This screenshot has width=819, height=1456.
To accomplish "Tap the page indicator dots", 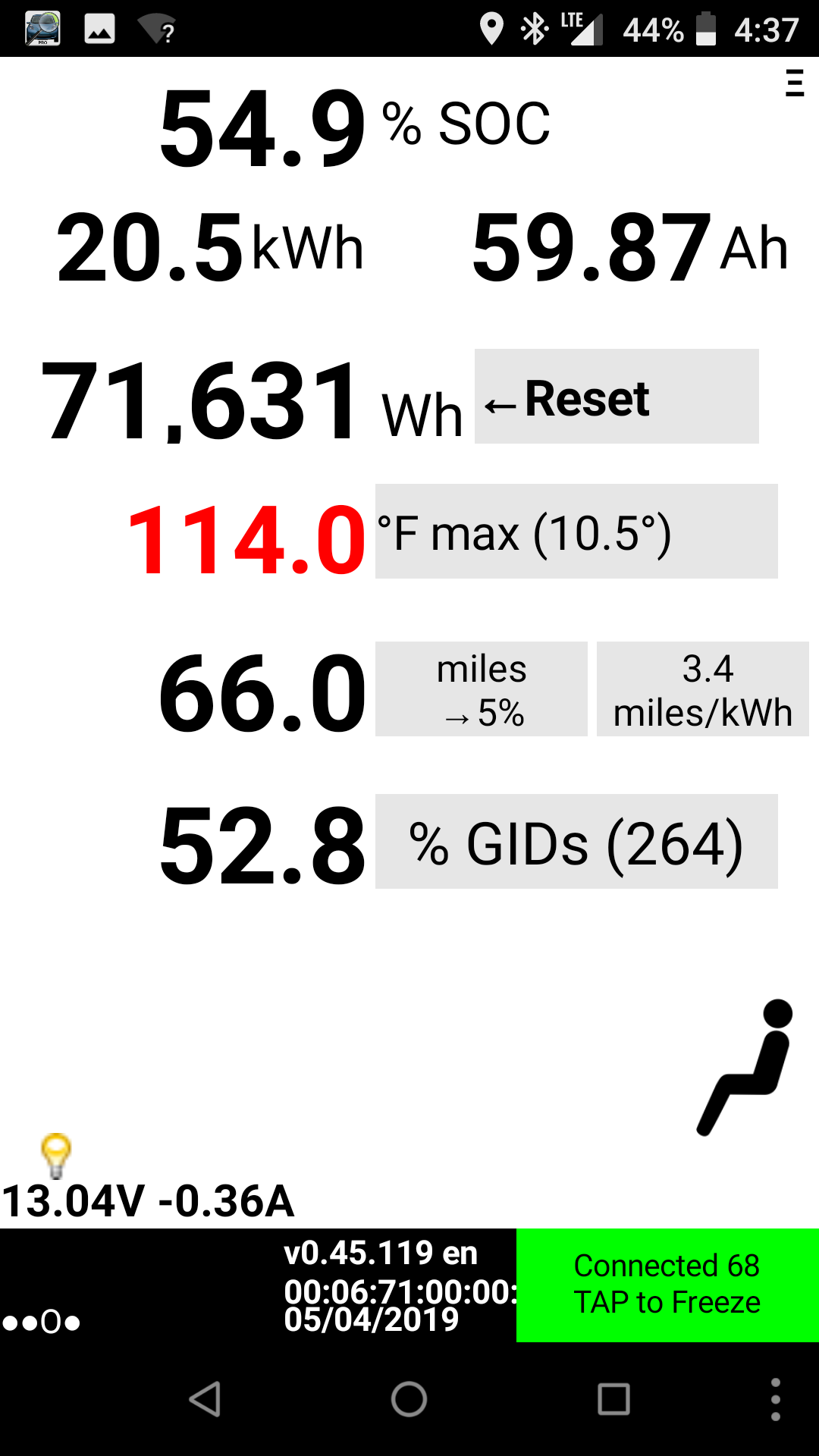I will (42, 1323).
